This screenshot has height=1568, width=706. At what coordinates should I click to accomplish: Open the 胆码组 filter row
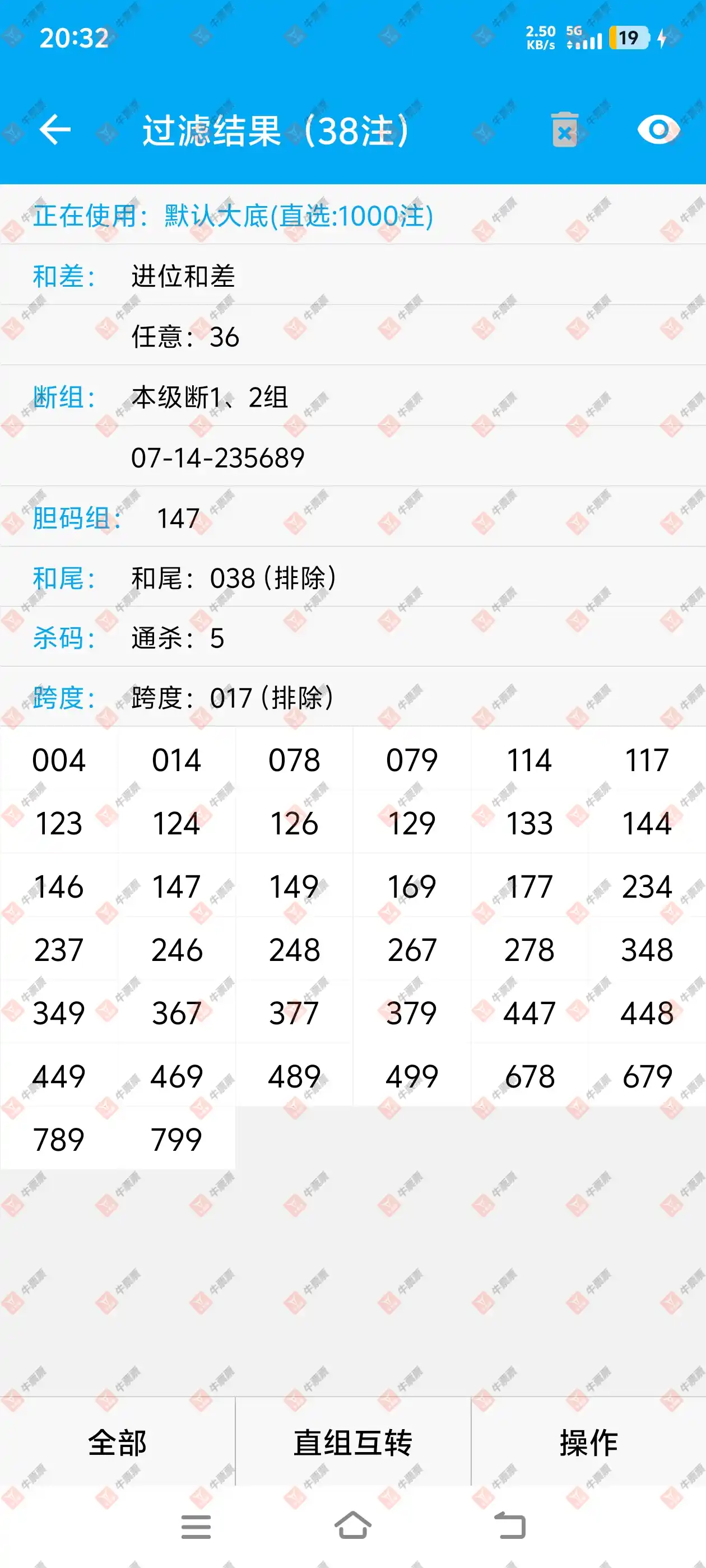coord(352,517)
